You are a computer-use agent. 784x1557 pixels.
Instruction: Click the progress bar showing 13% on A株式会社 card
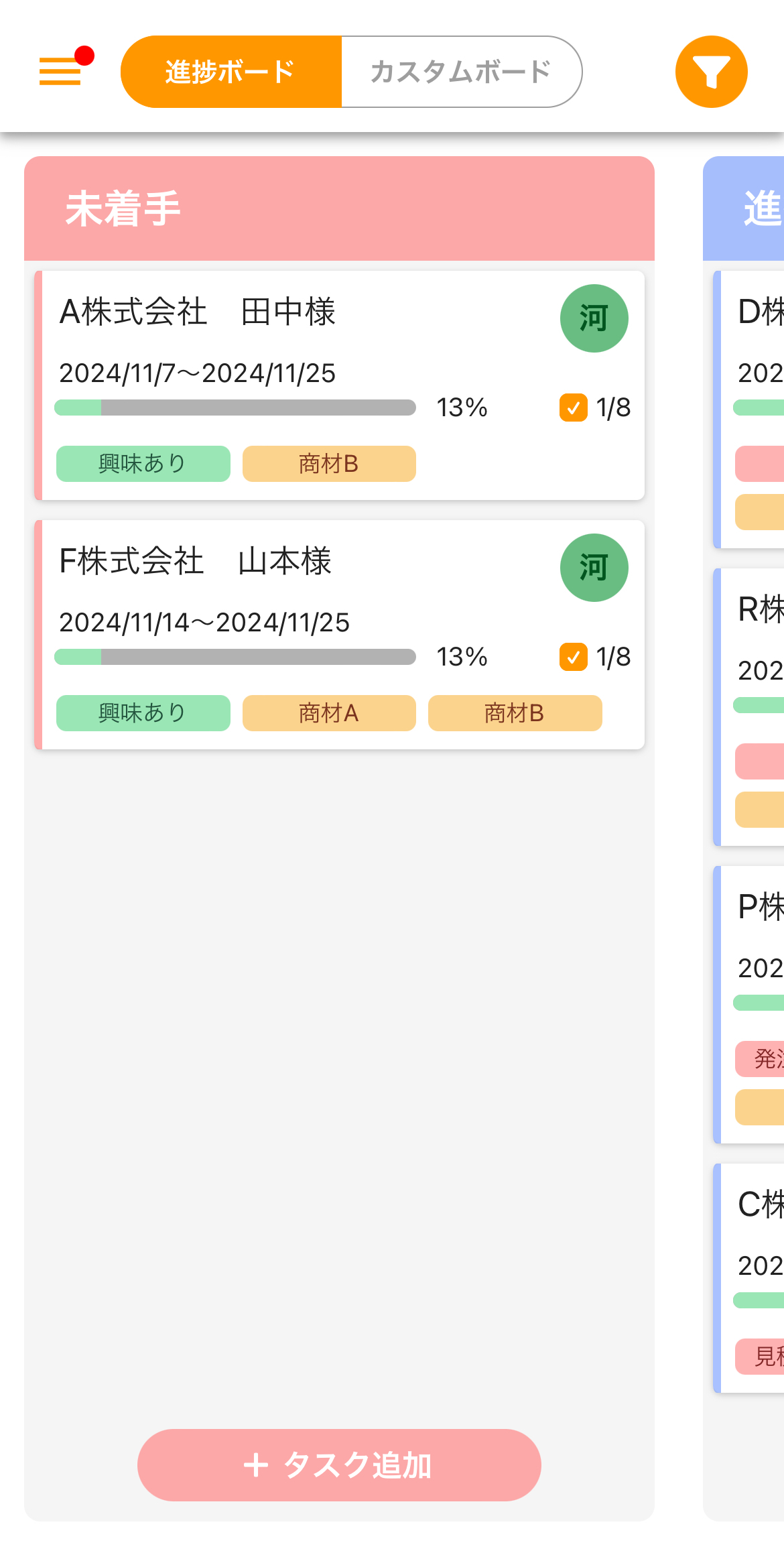pos(235,408)
